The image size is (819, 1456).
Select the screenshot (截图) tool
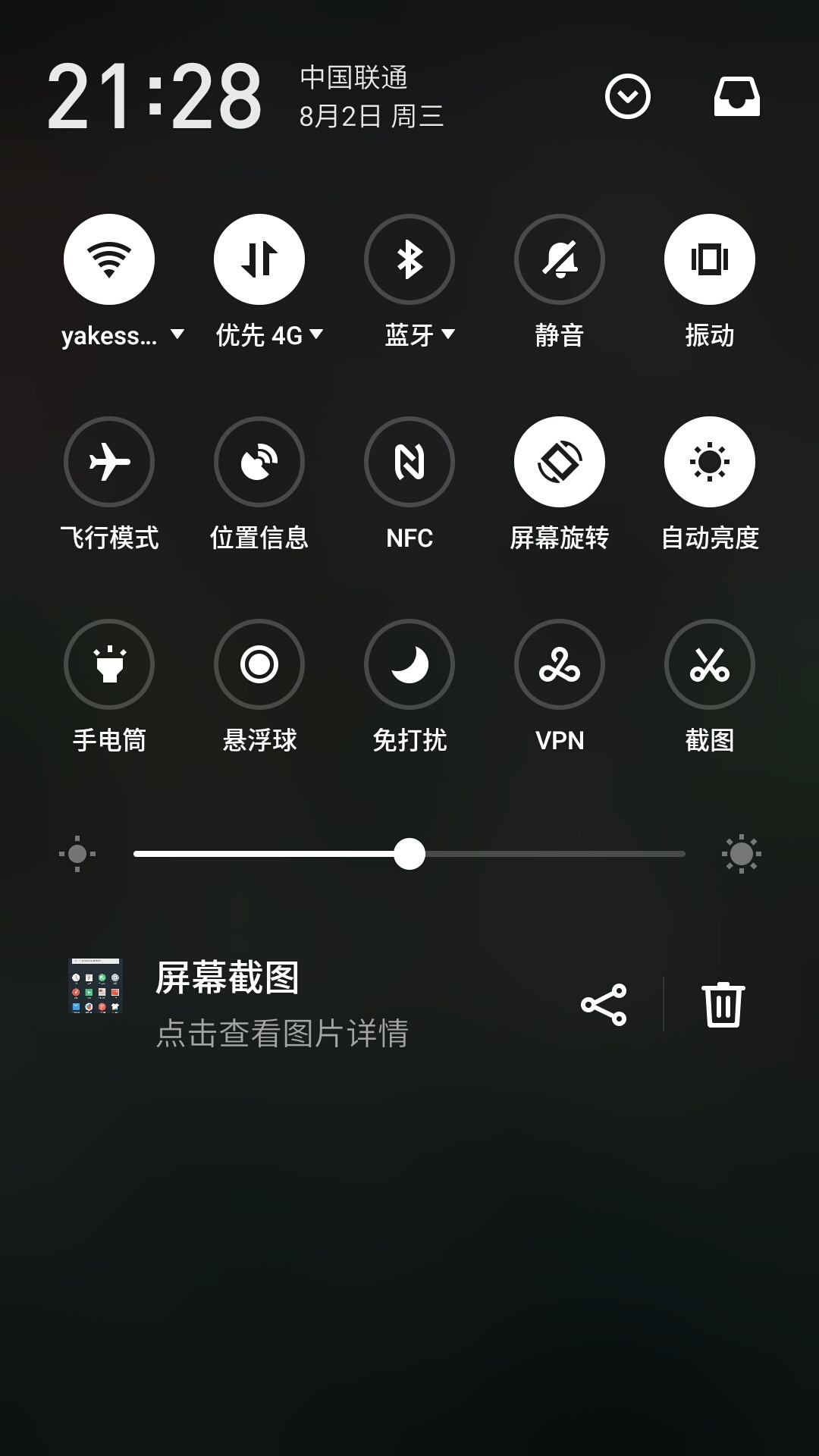click(x=710, y=664)
